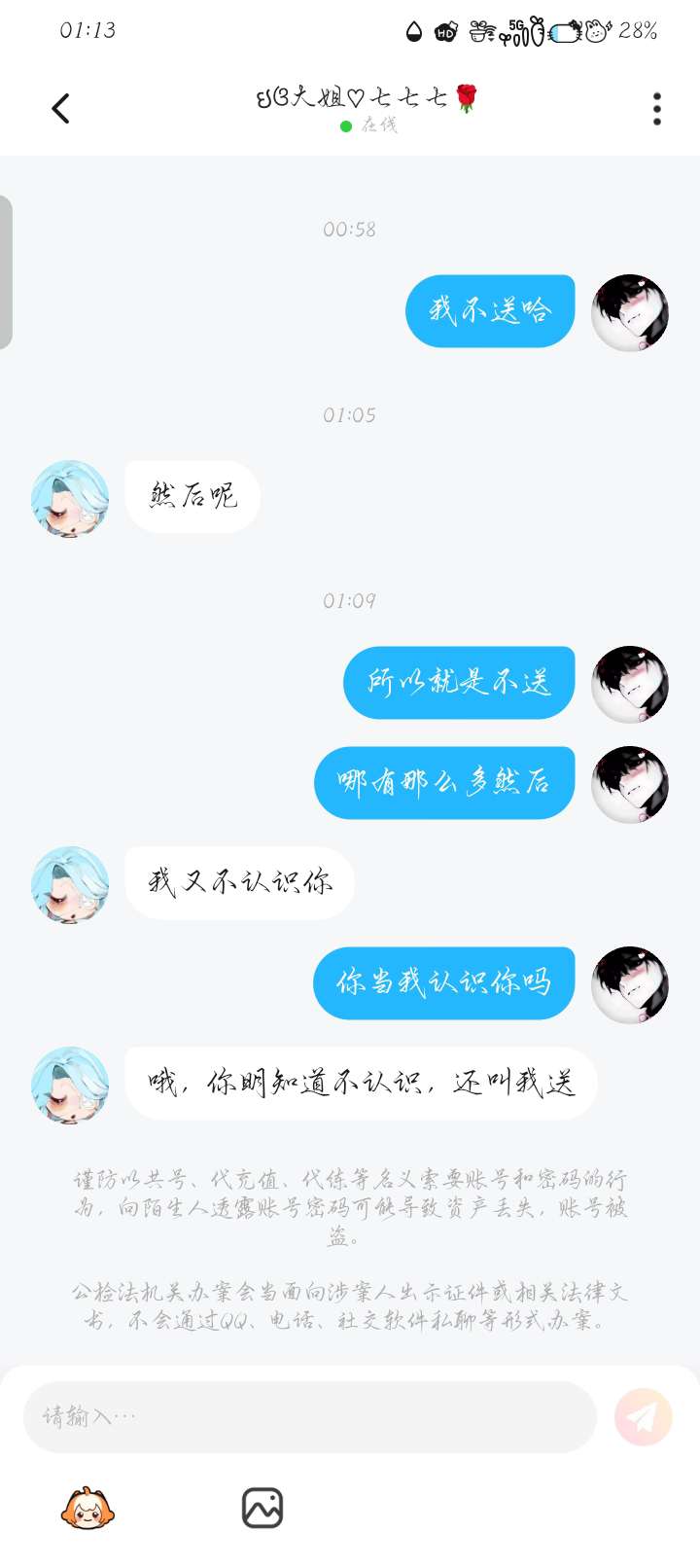Open the image gallery picker
The image size is (700, 1568).
(x=262, y=1509)
